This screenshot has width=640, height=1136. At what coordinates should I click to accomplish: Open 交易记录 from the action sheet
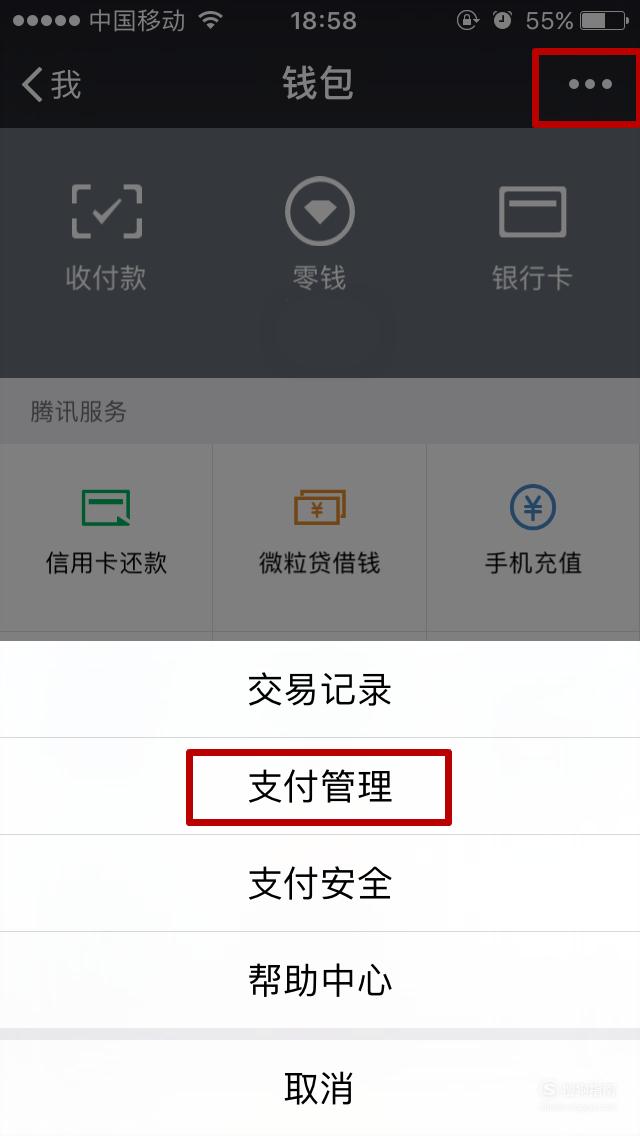pos(320,689)
